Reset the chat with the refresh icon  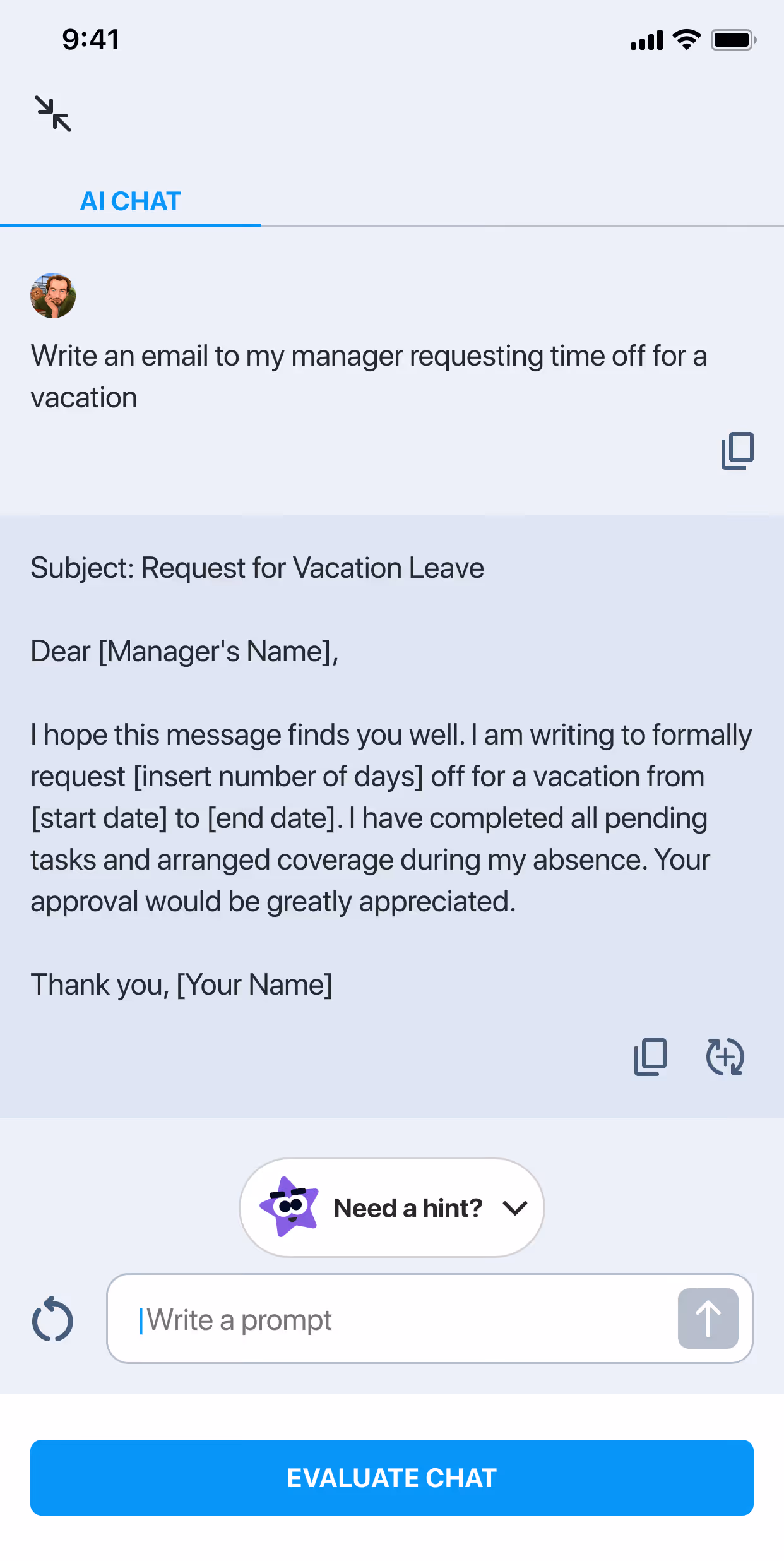click(53, 1319)
